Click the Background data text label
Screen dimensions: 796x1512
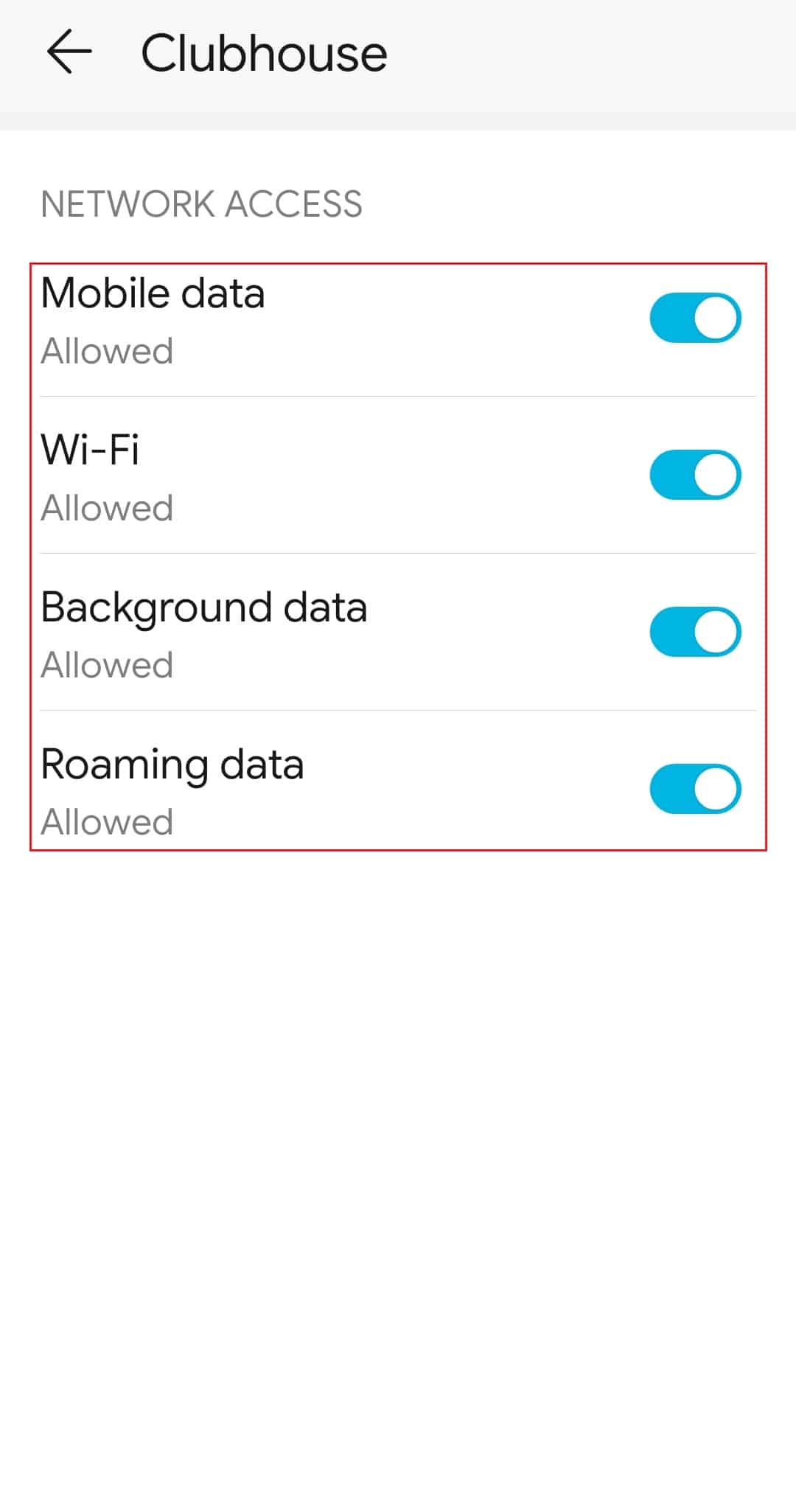[204, 607]
